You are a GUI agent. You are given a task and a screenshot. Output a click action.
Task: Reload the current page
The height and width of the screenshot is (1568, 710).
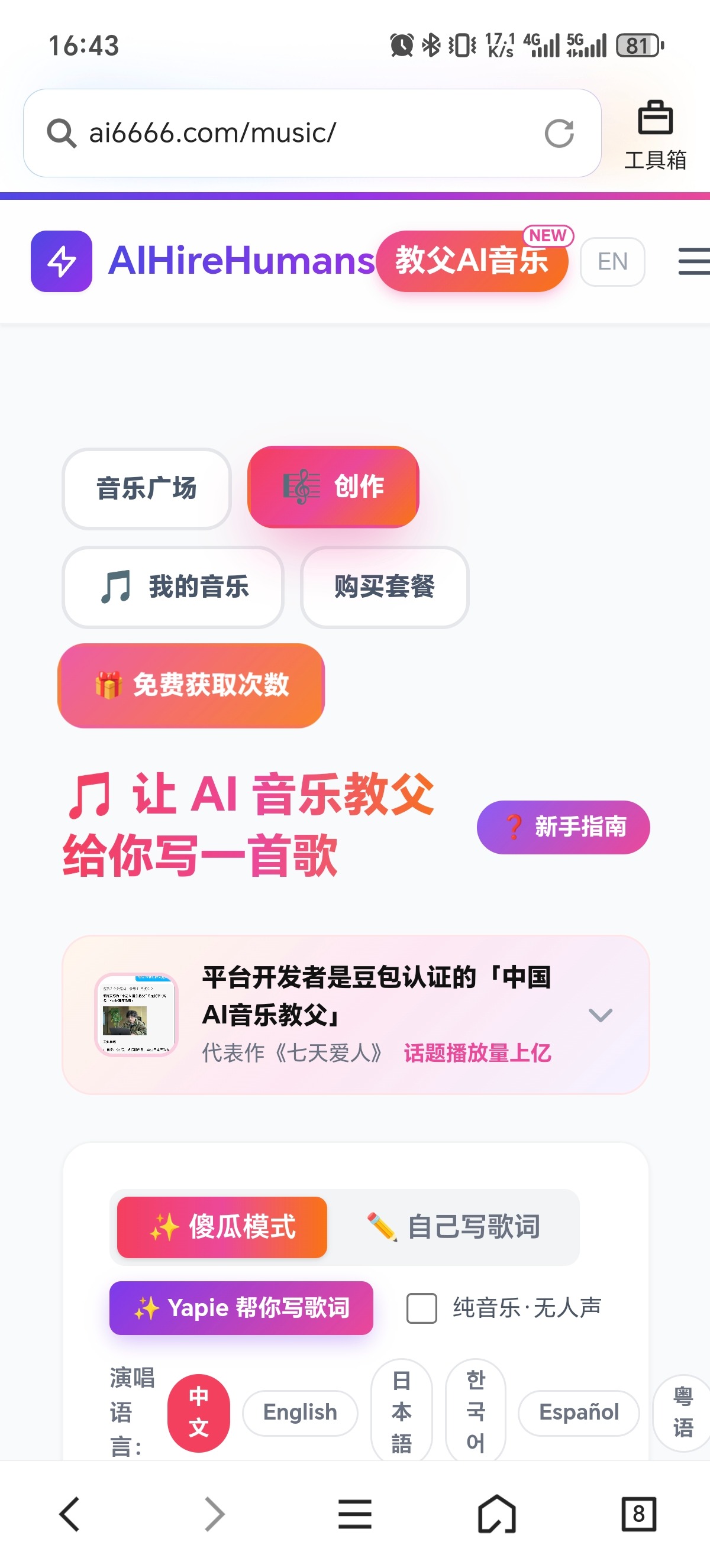click(559, 133)
